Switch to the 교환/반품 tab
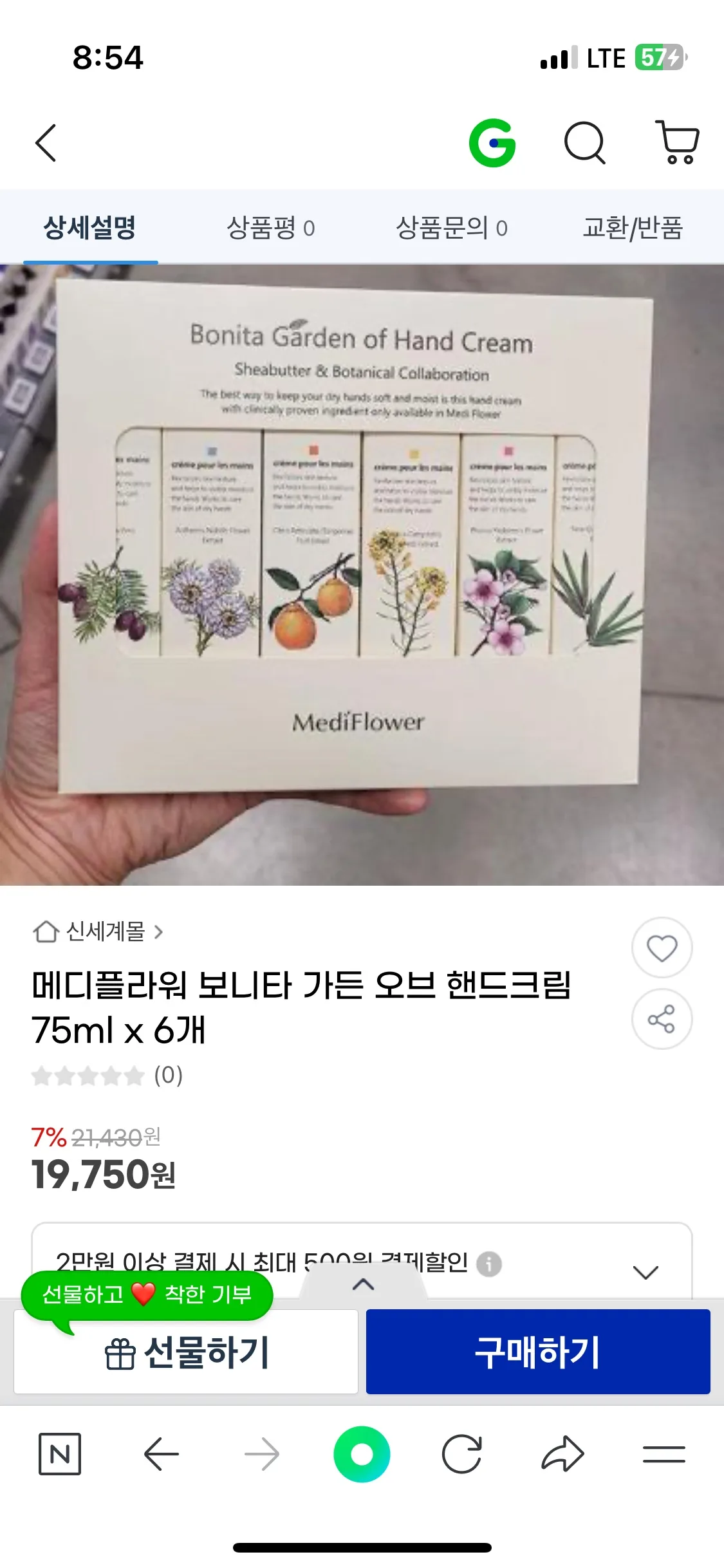 633,227
